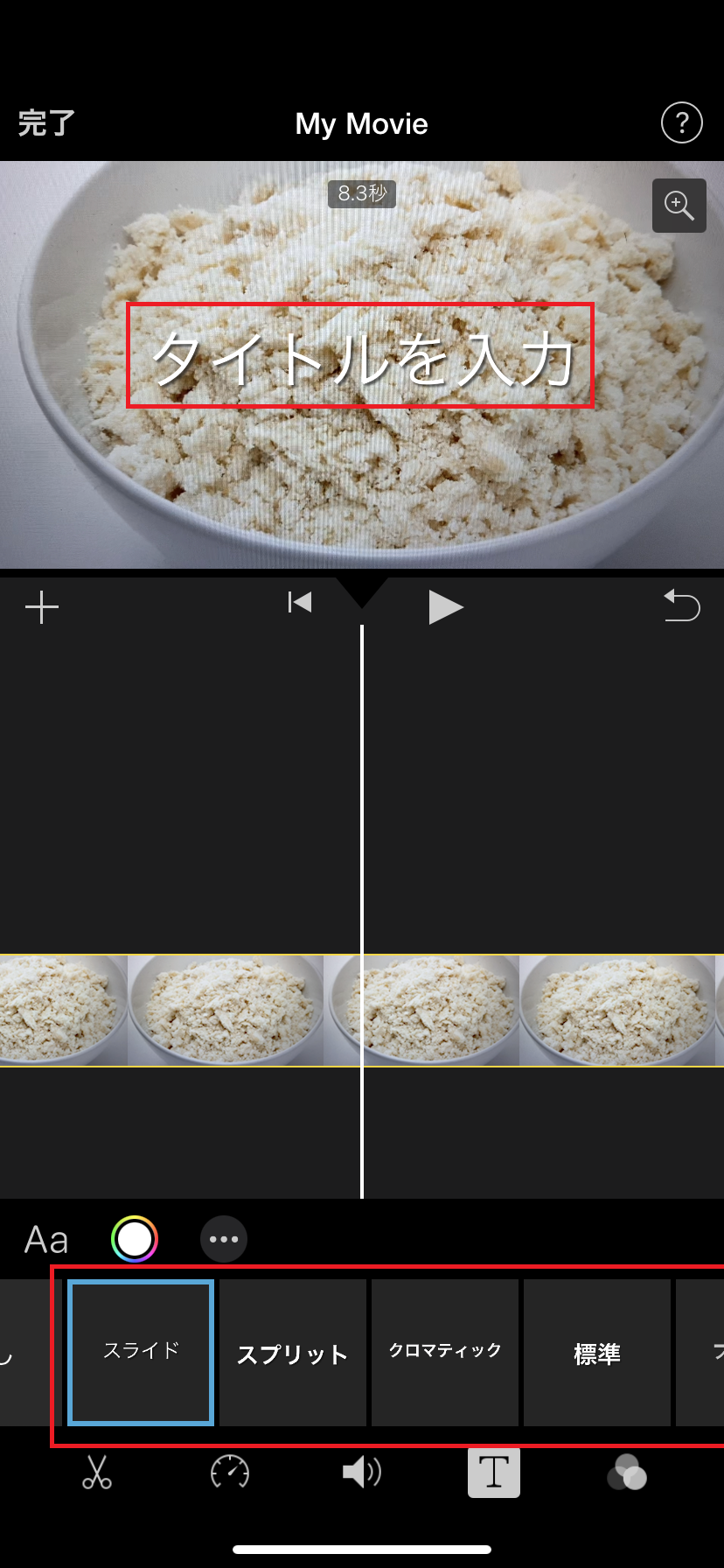Choose the スプリット title style
This screenshot has width=724, height=1568.
(293, 1353)
